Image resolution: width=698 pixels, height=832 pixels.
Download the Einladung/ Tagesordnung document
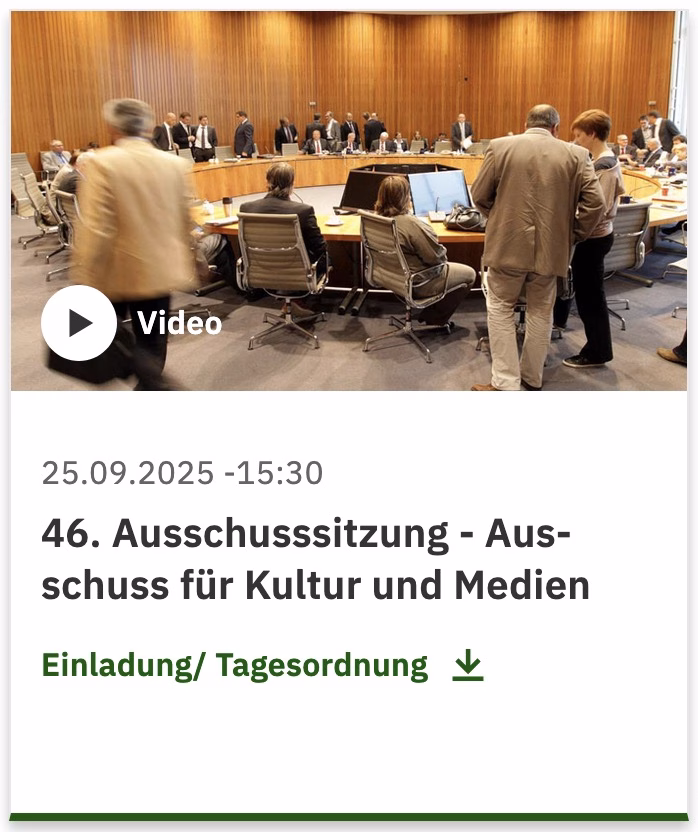pos(467,665)
